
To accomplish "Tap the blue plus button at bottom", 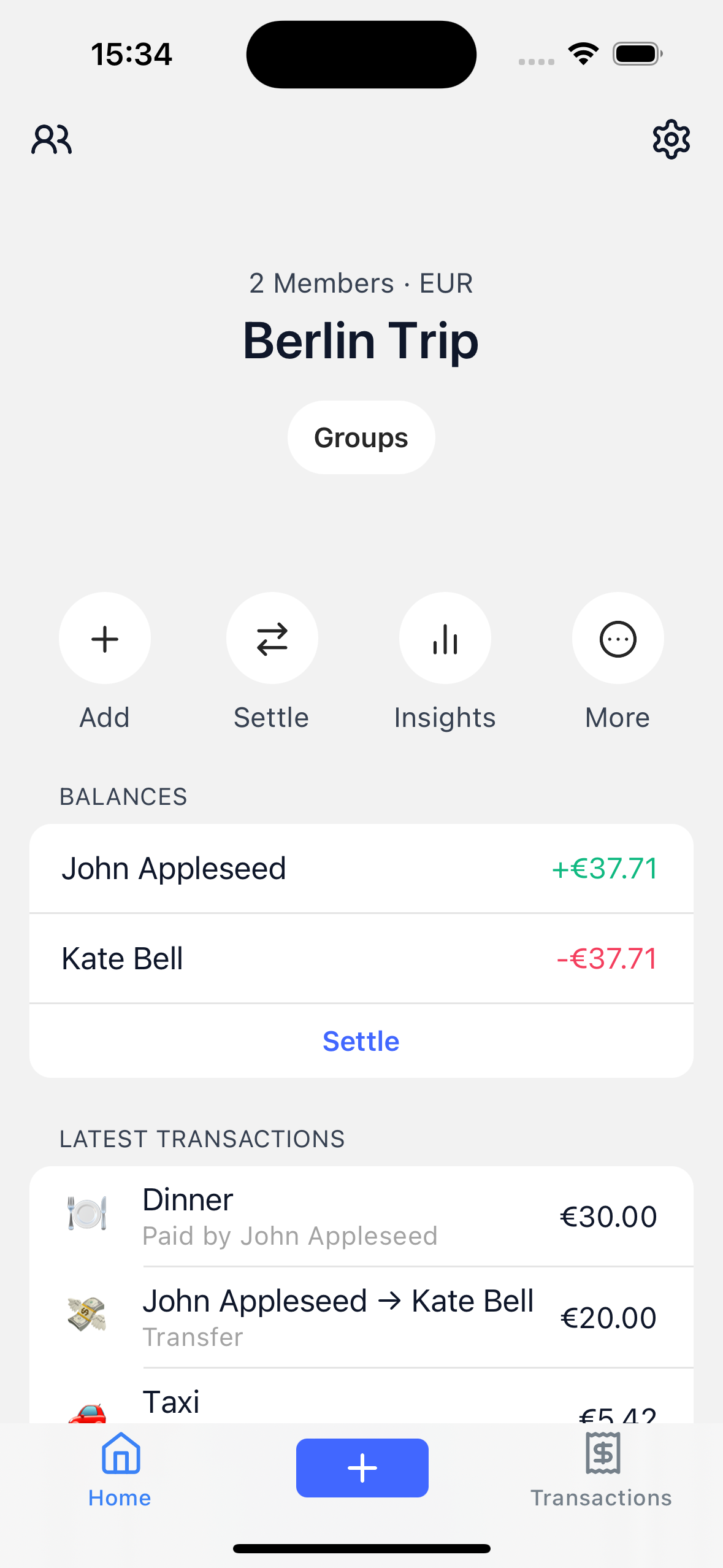I will 361,1467.
